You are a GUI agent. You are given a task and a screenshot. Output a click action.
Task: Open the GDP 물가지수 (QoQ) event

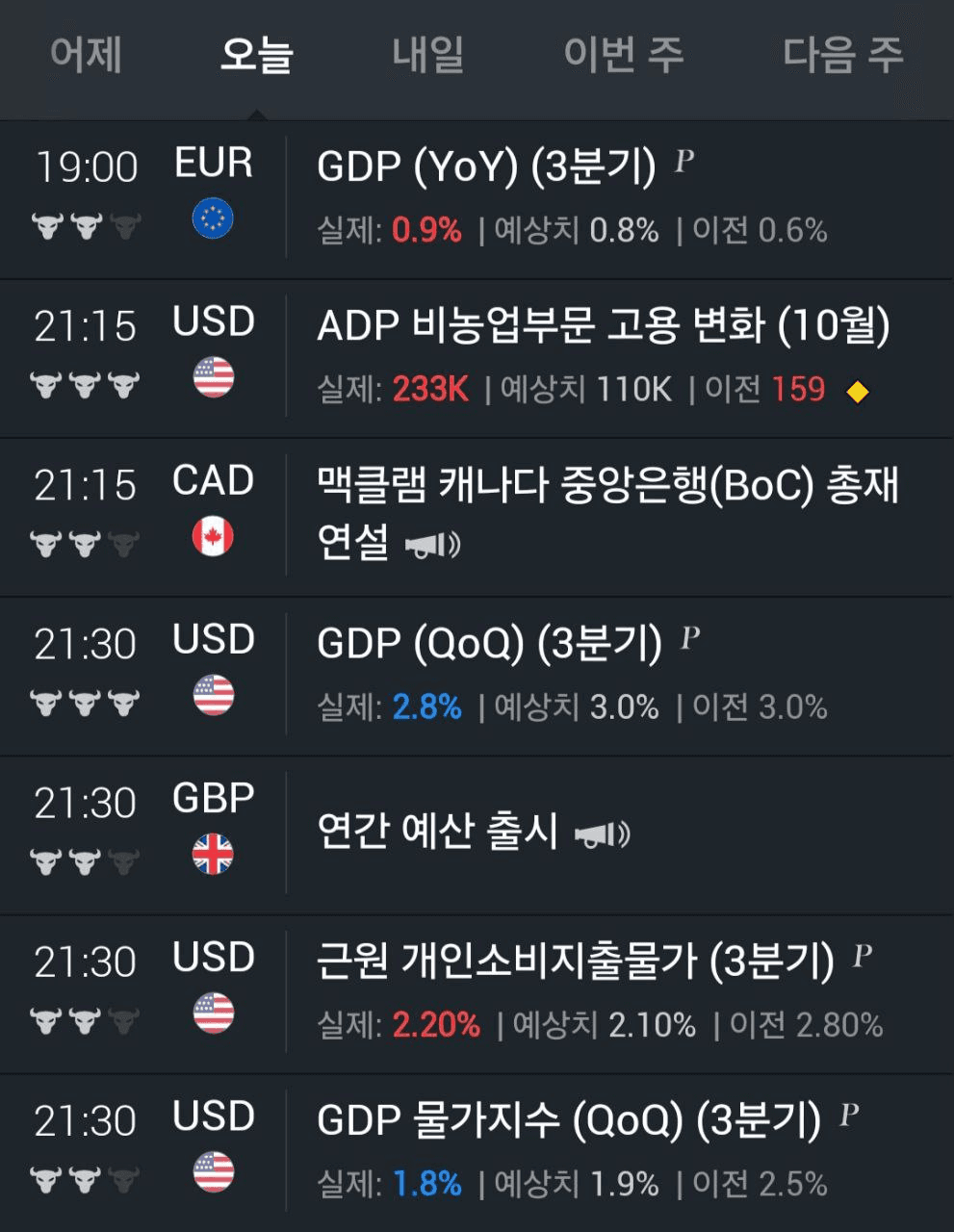(x=568, y=1120)
